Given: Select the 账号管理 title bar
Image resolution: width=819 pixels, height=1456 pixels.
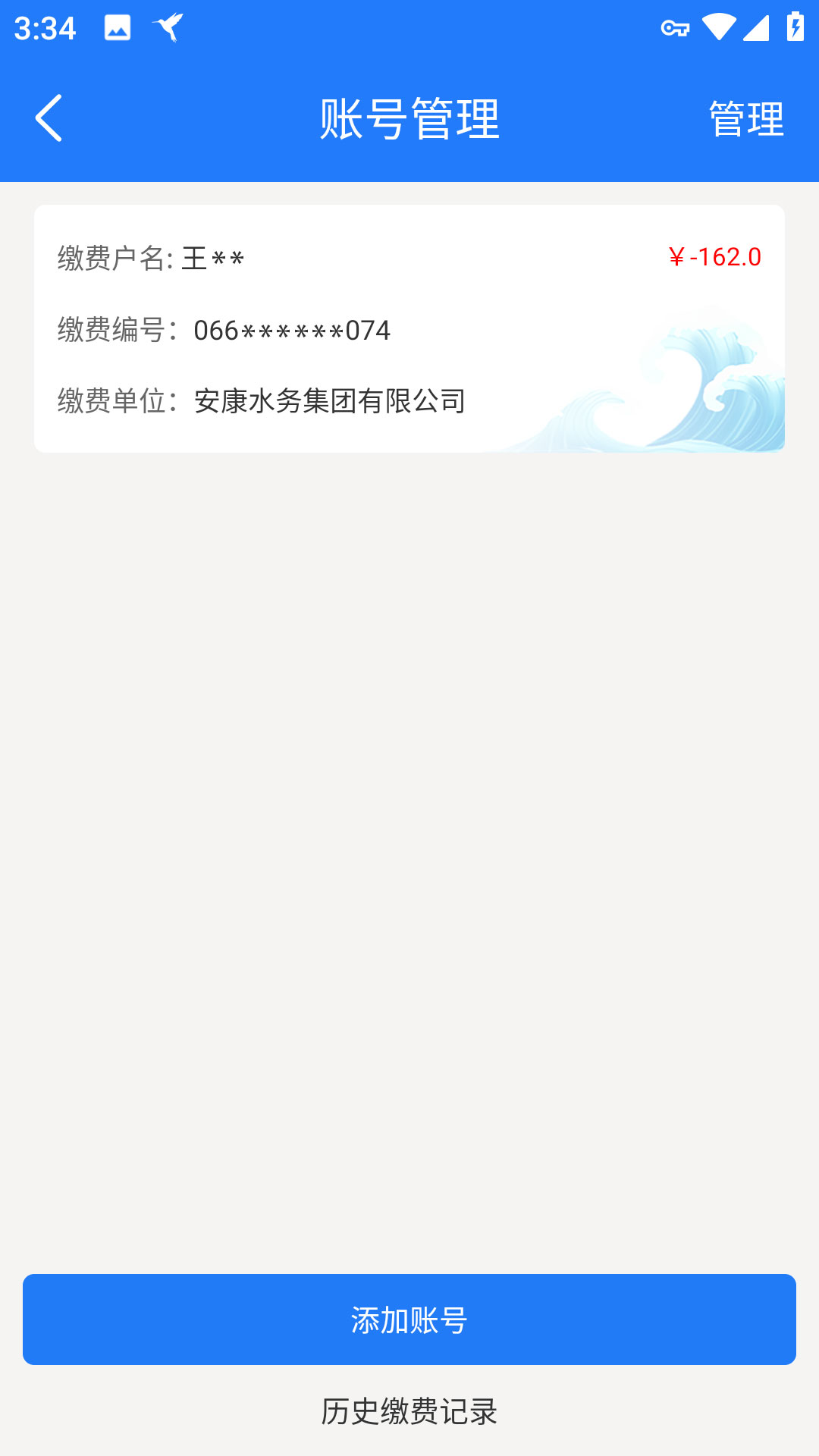Looking at the screenshot, I should point(409,118).
